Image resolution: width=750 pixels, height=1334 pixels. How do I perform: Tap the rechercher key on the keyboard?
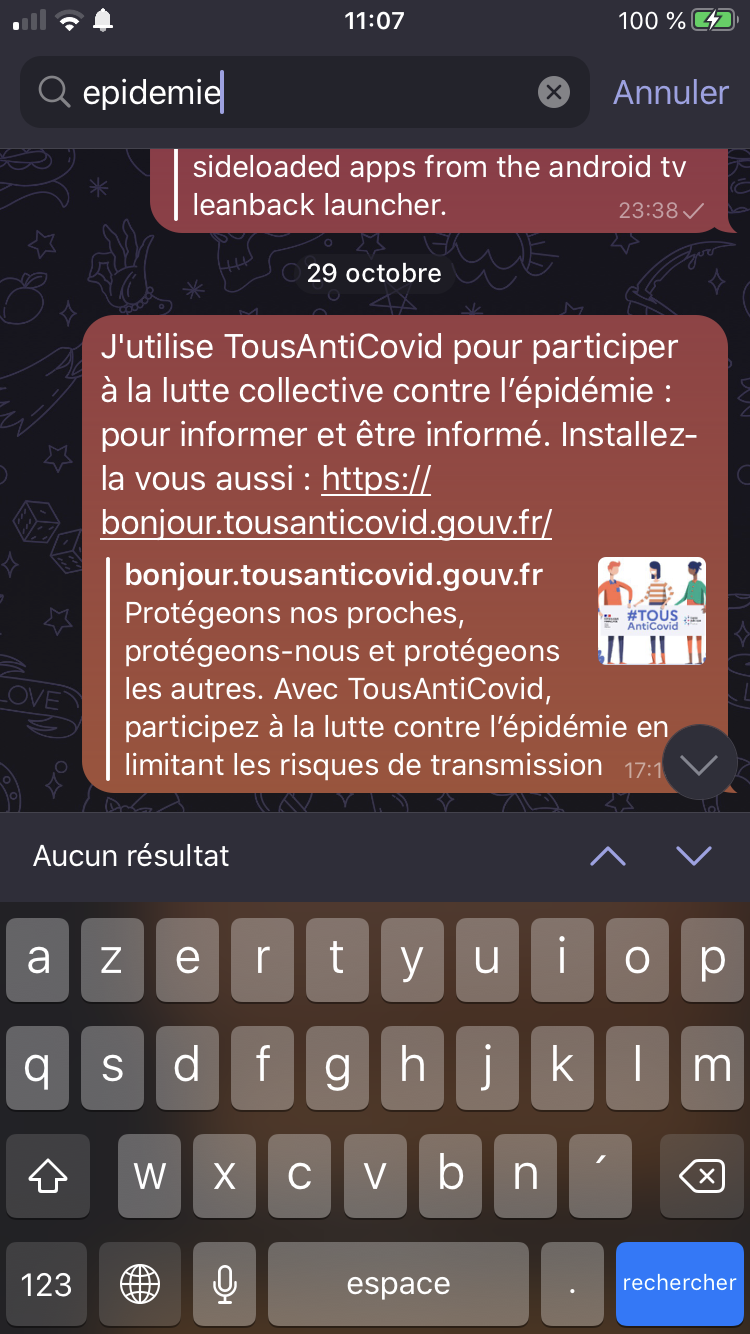[x=679, y=1283]
